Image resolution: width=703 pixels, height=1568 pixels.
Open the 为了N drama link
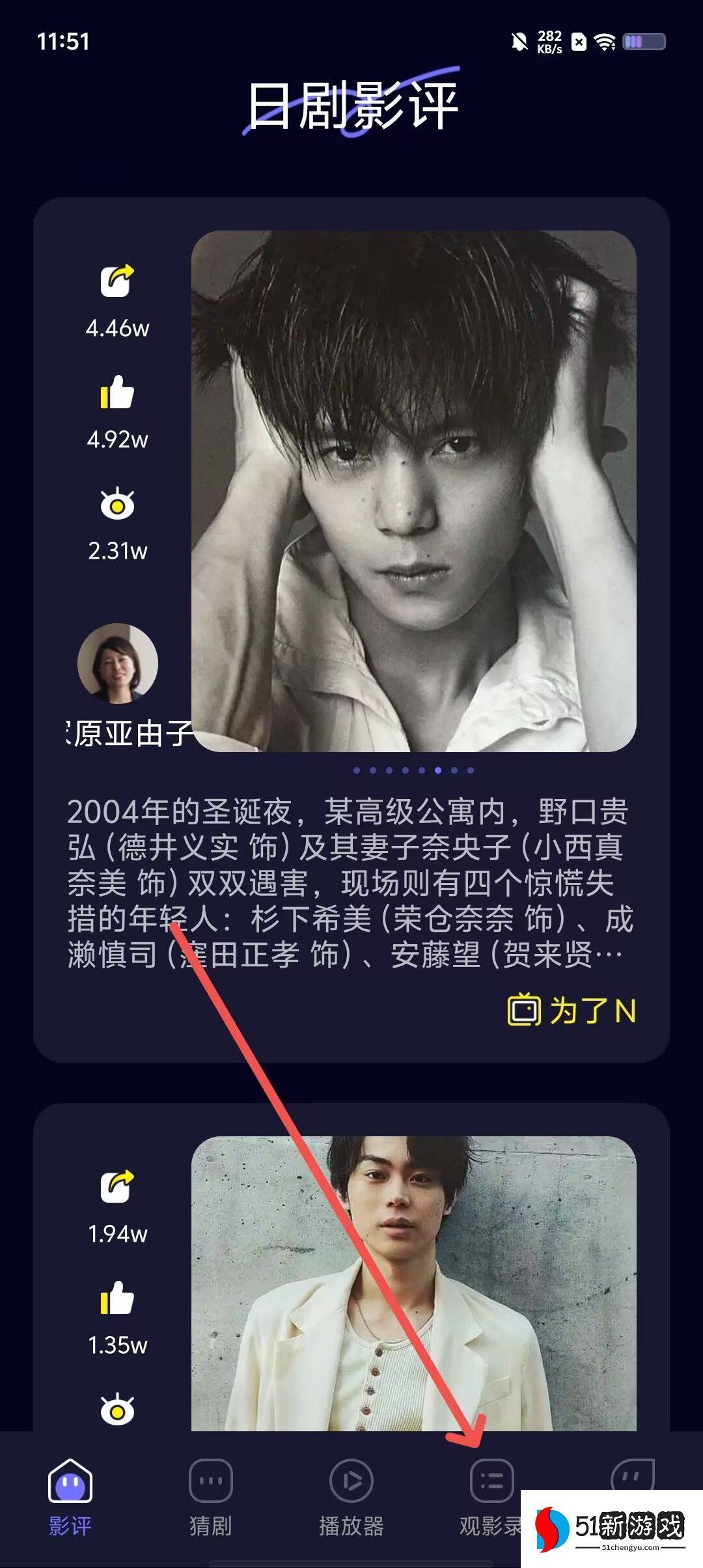[572, 1011]
